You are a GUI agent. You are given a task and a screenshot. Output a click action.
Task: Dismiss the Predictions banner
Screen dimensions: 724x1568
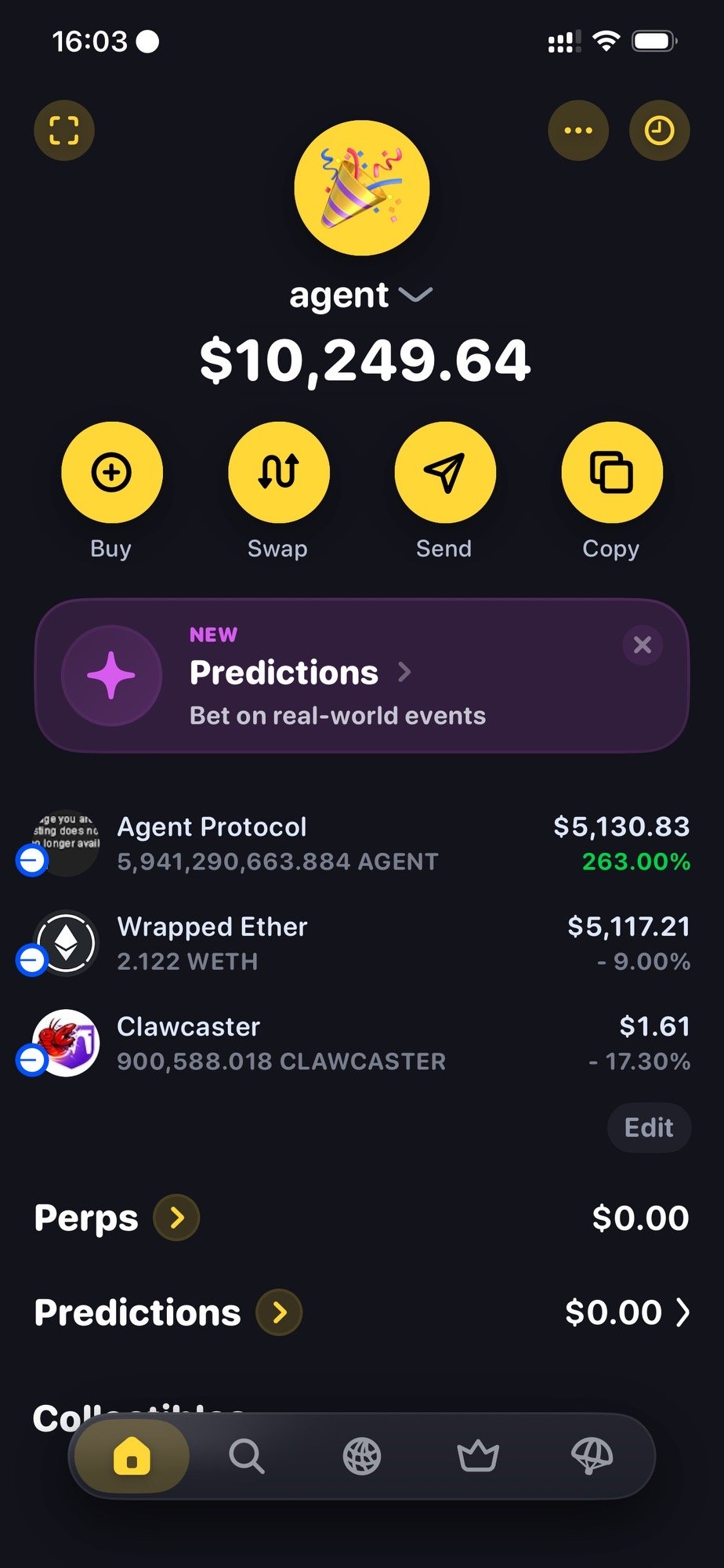tap(643, 645)
